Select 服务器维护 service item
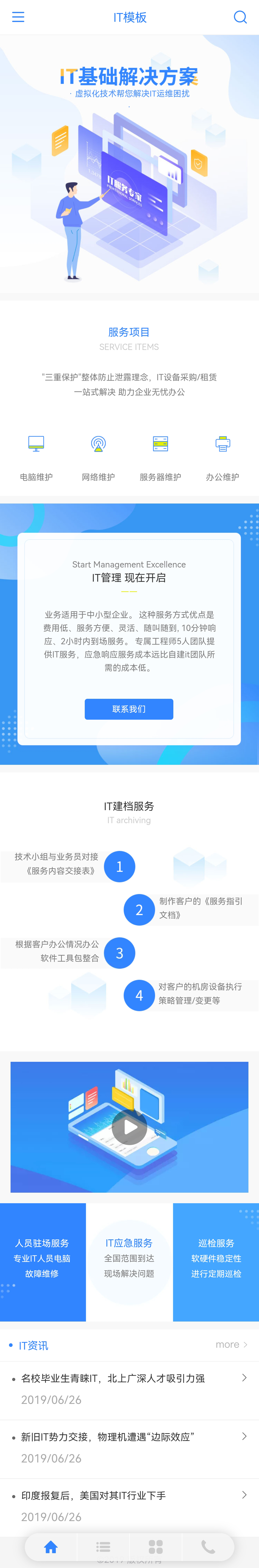The height and width of the screenshot is (1568, 259). [x=160, y=457]
